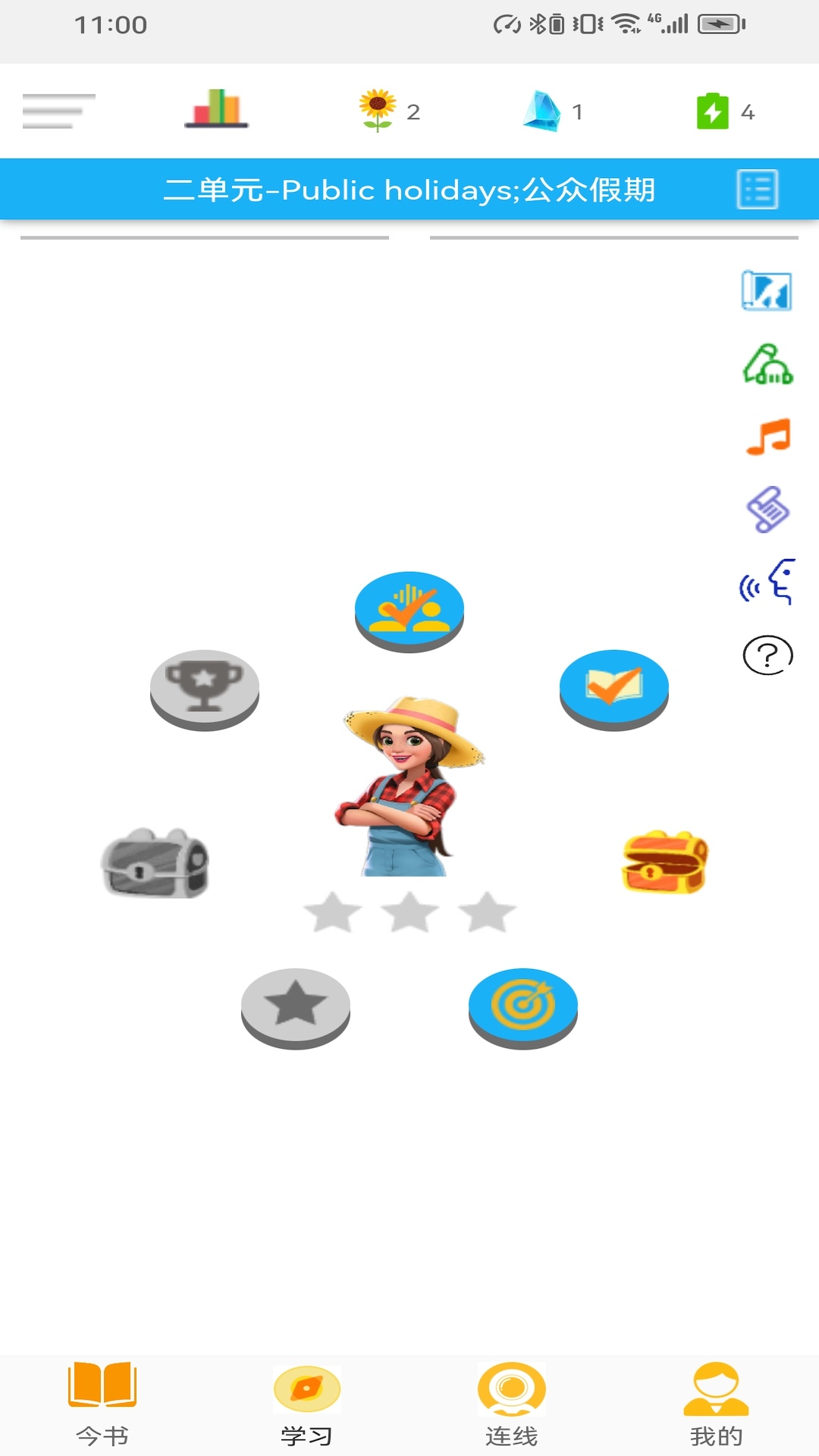Open the orange treasure chest
The width and height of the screenshot is (819, 1456).
(664, 862)
